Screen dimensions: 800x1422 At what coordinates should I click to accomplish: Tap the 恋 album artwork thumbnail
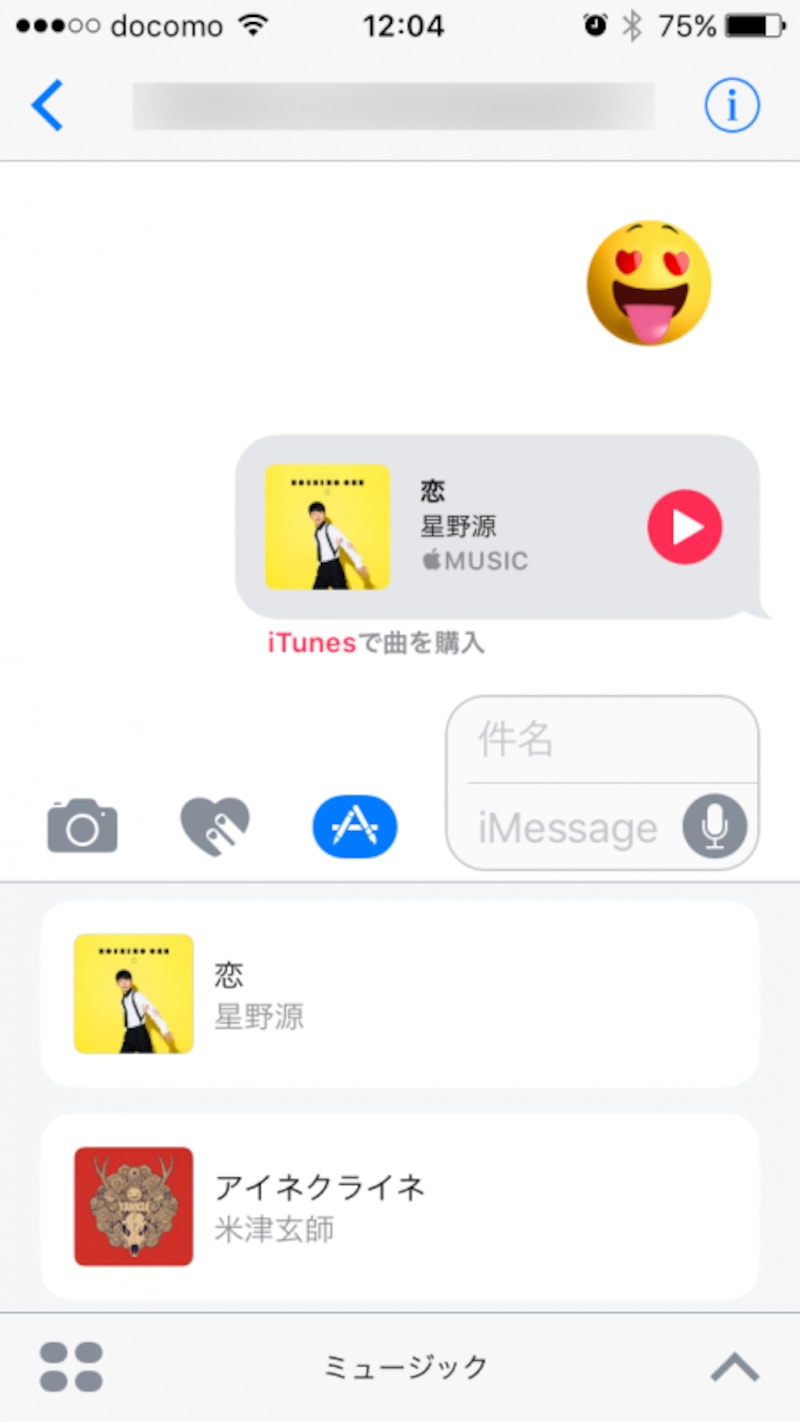tap(328, 527)
